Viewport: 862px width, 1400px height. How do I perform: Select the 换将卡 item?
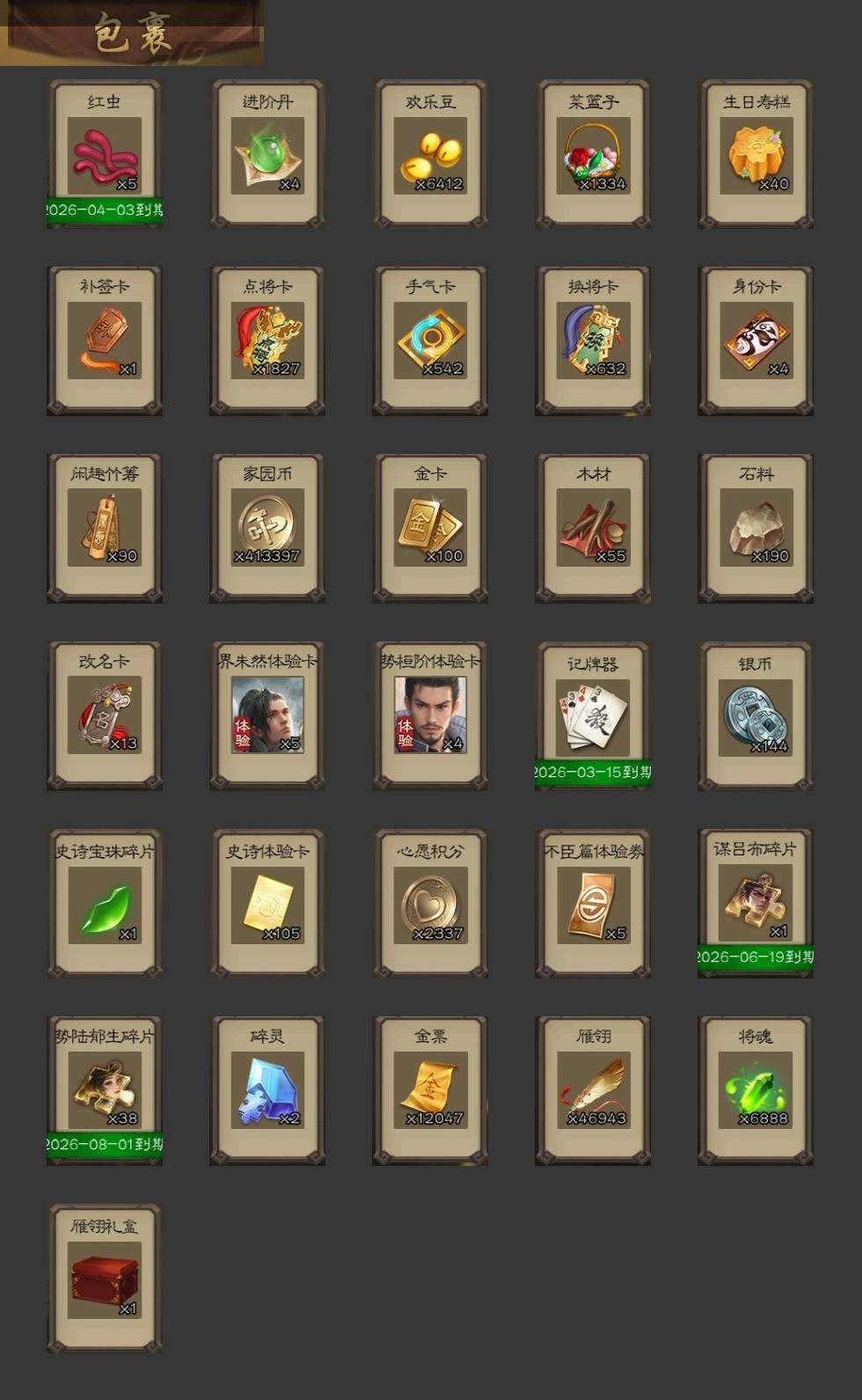click(593, 341)
